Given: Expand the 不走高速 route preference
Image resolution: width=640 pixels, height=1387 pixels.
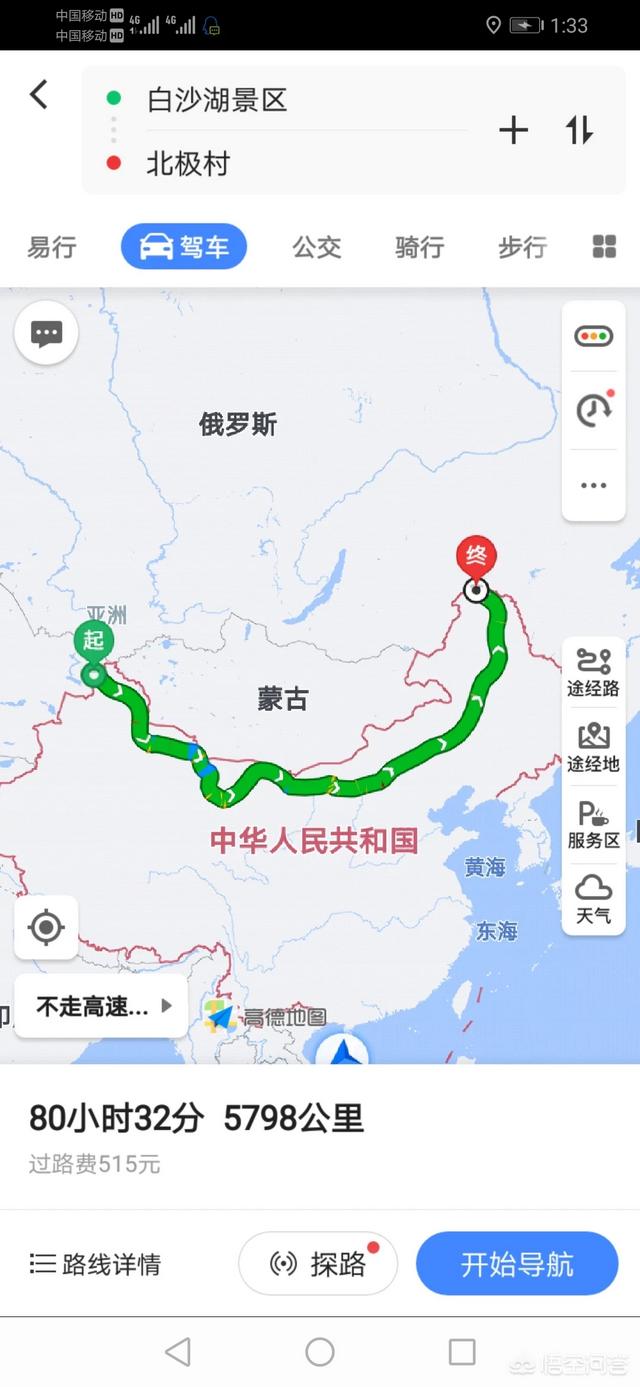Looking at the screenshot, I should [102, 1006].
